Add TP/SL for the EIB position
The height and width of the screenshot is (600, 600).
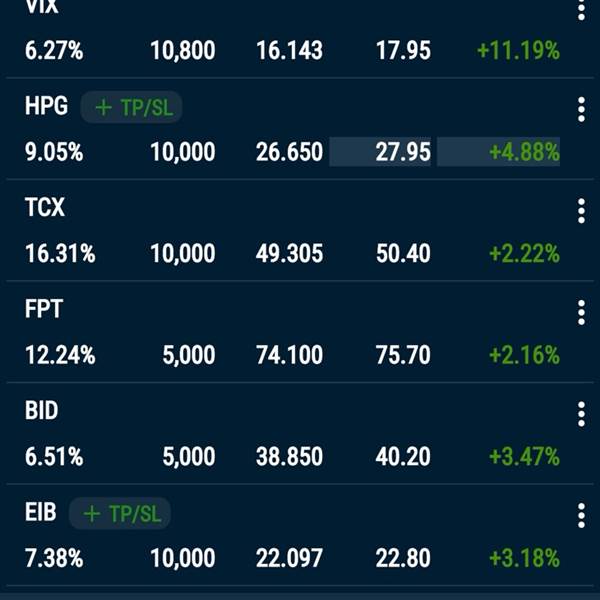(x=120, y=514)
